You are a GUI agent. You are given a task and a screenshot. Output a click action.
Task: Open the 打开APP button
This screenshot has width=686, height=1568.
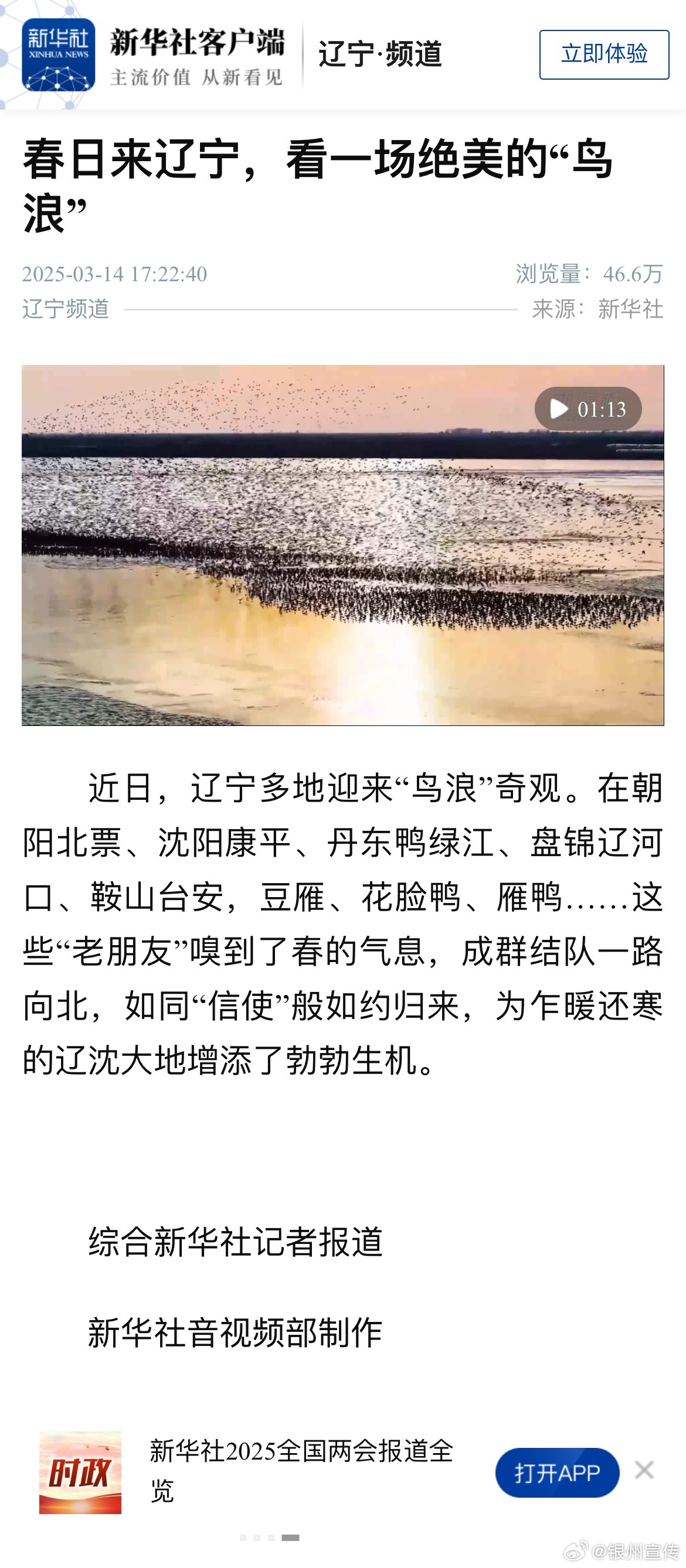(x=557, y=1472)
